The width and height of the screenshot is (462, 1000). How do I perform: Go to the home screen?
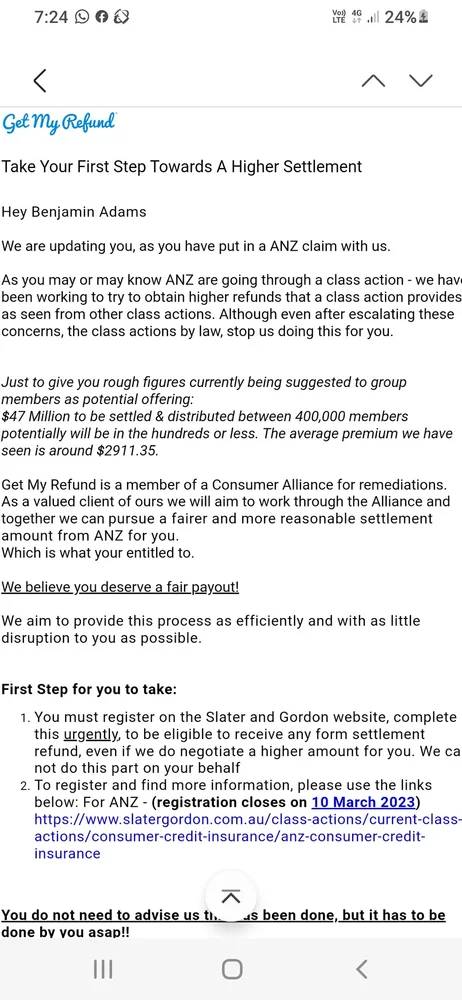tap(232, 969)
